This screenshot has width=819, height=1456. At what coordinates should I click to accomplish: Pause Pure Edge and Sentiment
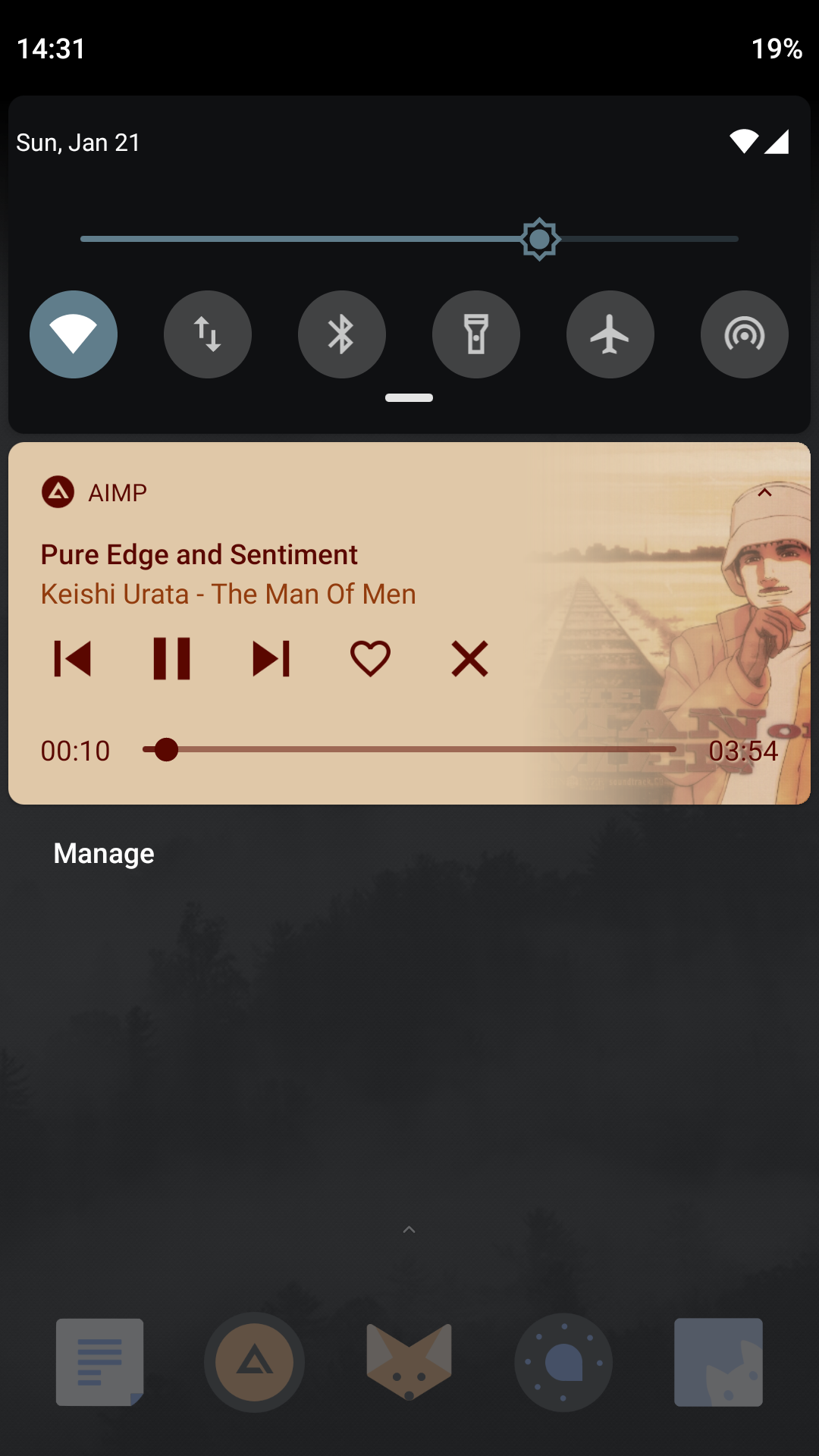tap(171, 658)
